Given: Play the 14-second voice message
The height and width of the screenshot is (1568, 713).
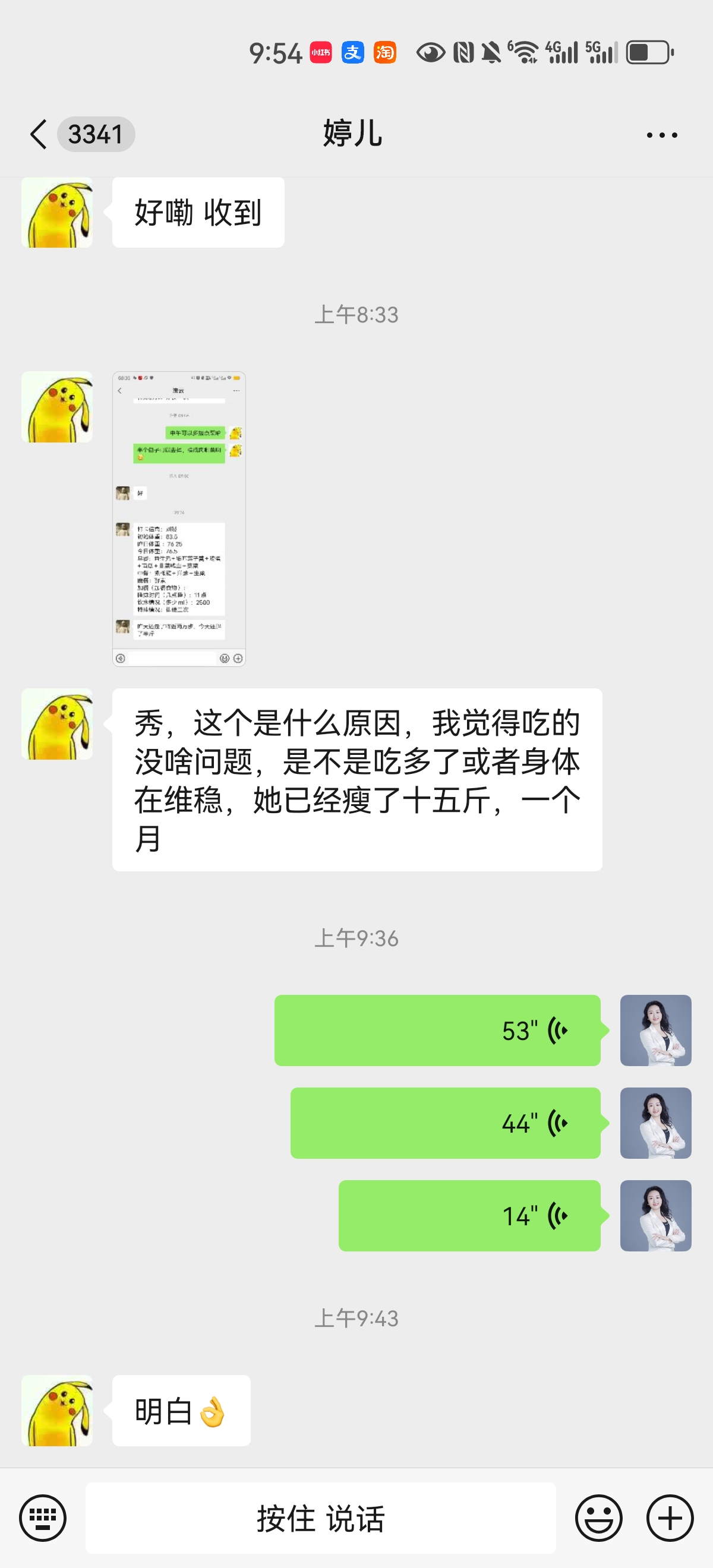Looking at the screenshot, I should click(x=469, y=1215).
